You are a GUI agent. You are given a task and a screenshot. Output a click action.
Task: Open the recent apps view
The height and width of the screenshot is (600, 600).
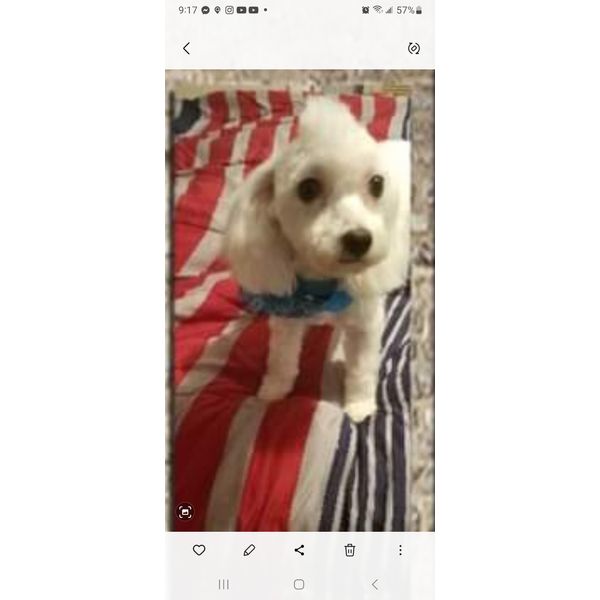pyautogui.click(x=224, y=584)
